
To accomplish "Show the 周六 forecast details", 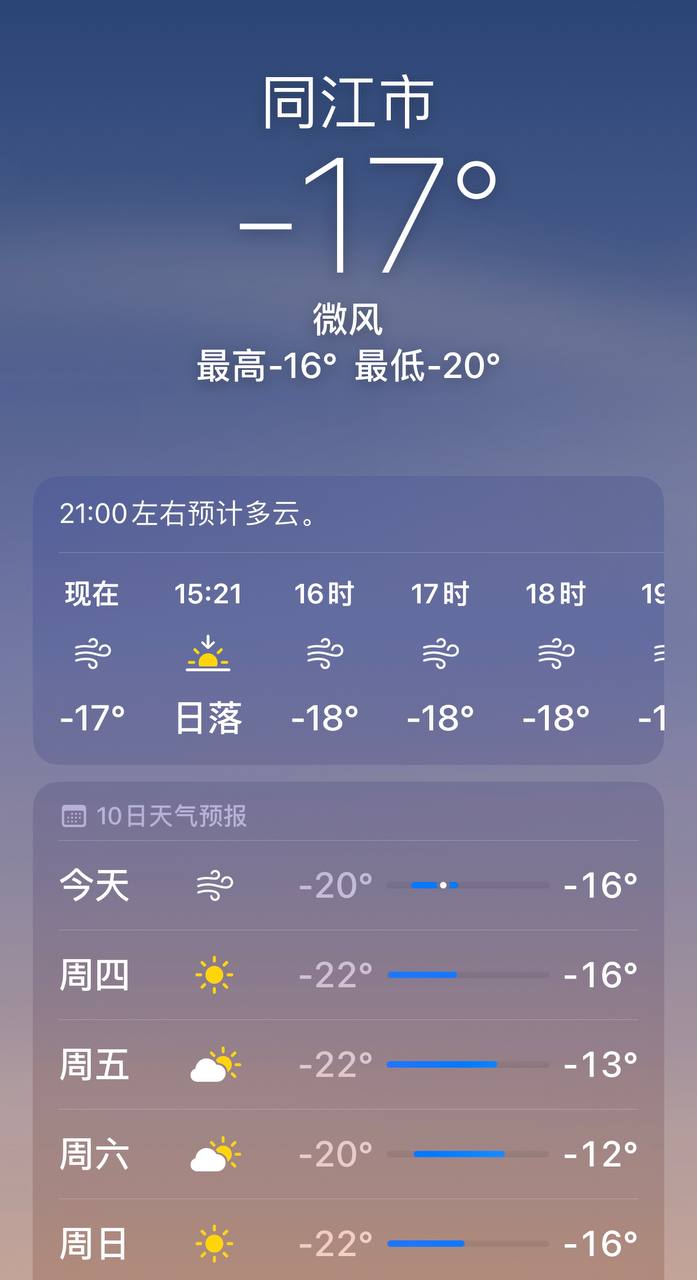I will coord(348,1154).
